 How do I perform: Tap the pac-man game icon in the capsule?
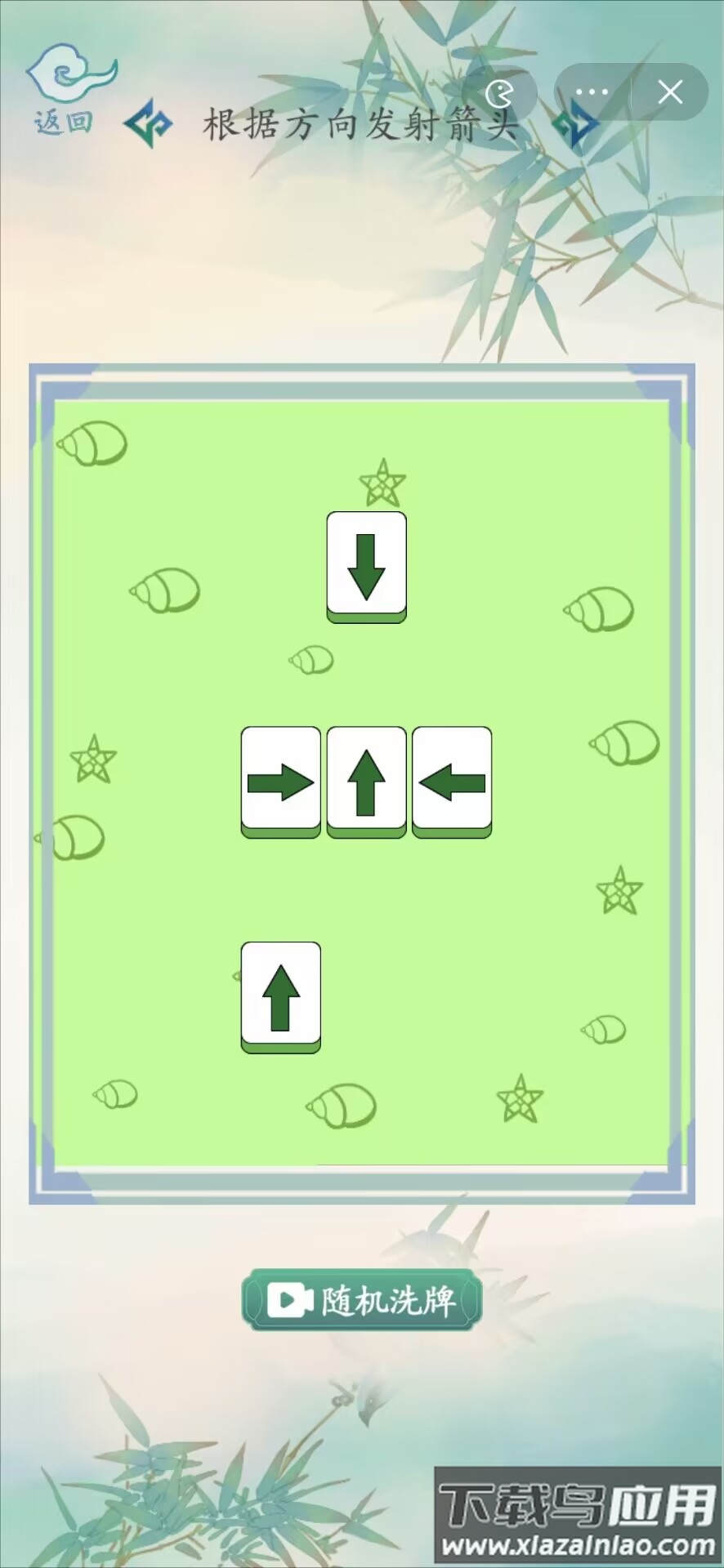click(x=499, y=94)
